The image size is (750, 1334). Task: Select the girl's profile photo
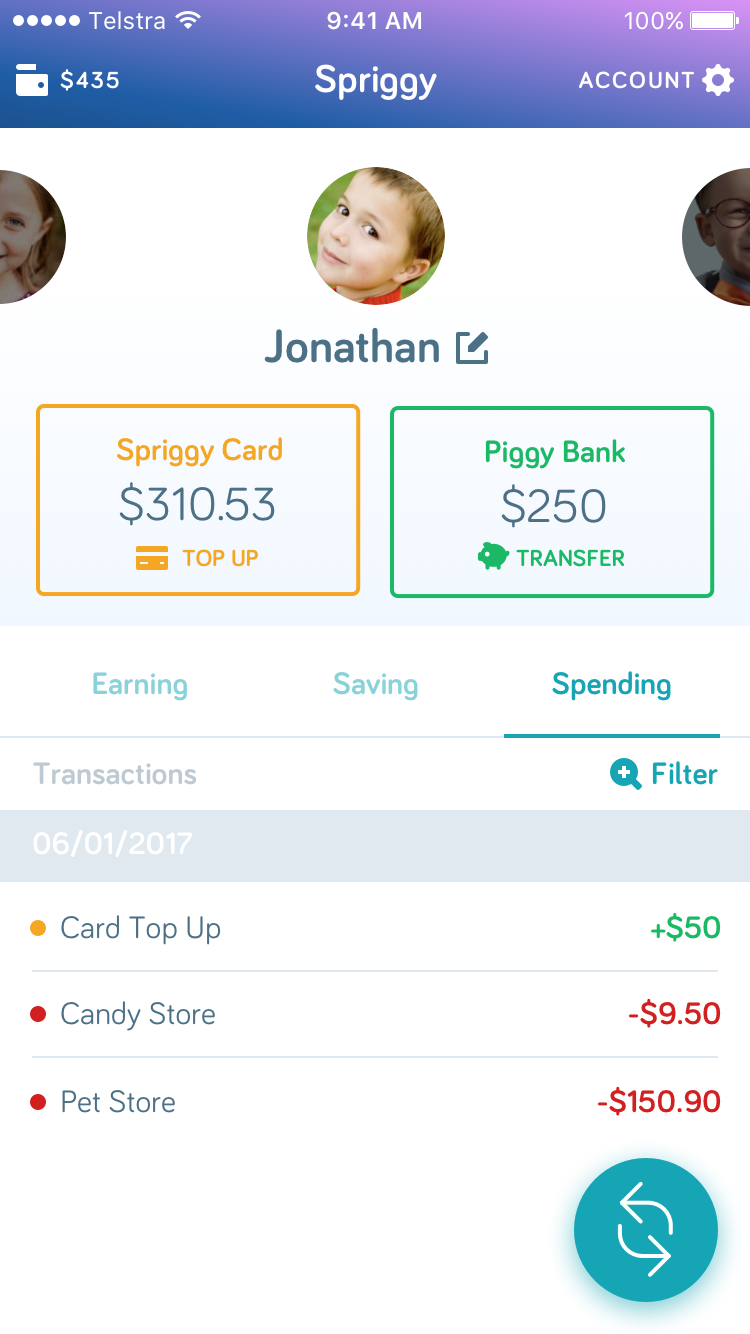coord(28,237)
